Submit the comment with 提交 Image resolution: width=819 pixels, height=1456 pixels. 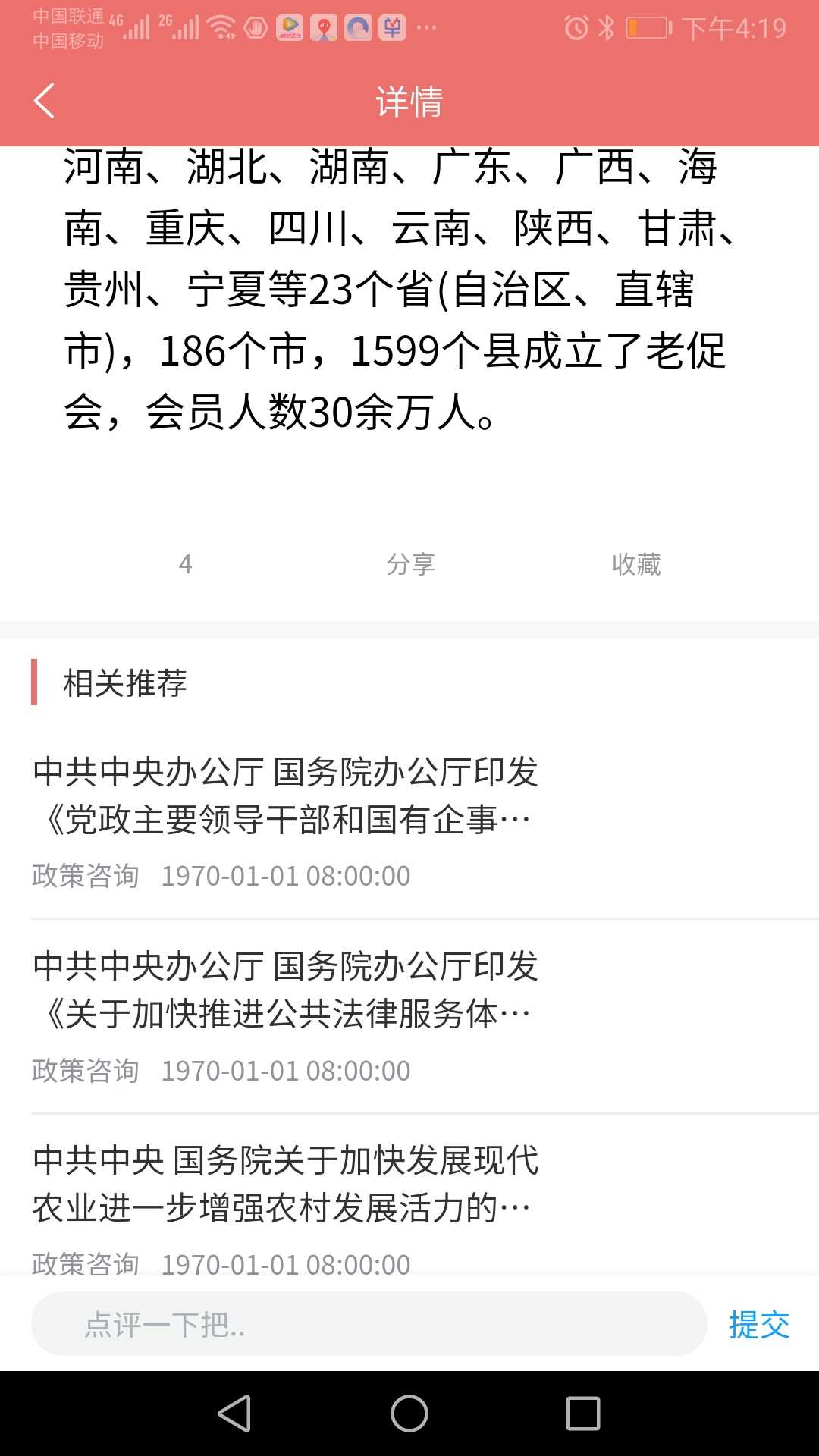click(758, 1325)
